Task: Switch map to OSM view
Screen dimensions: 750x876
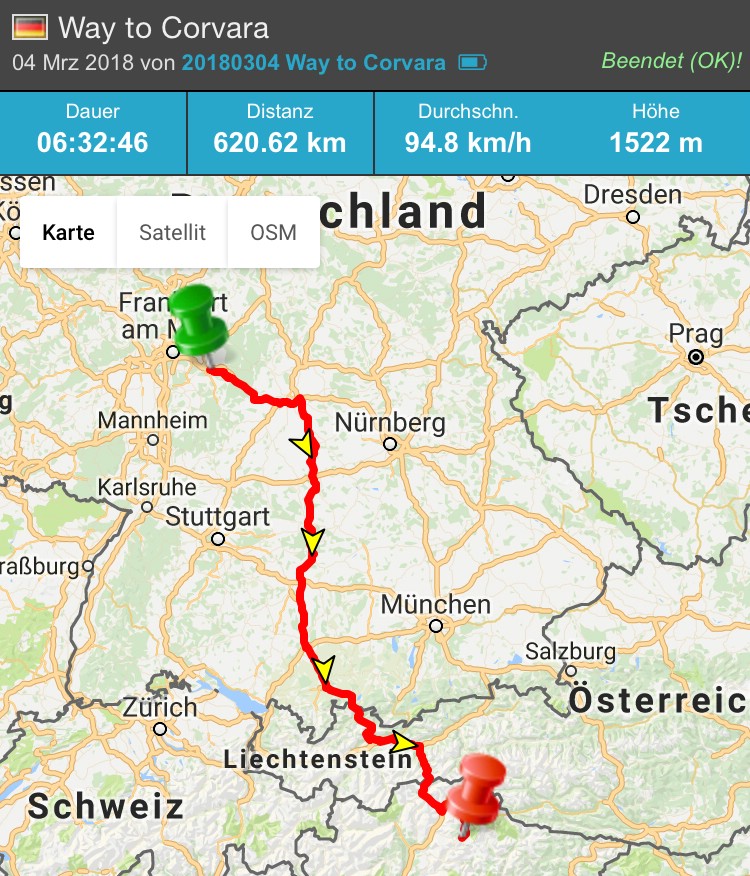Action: click(273, 233)
